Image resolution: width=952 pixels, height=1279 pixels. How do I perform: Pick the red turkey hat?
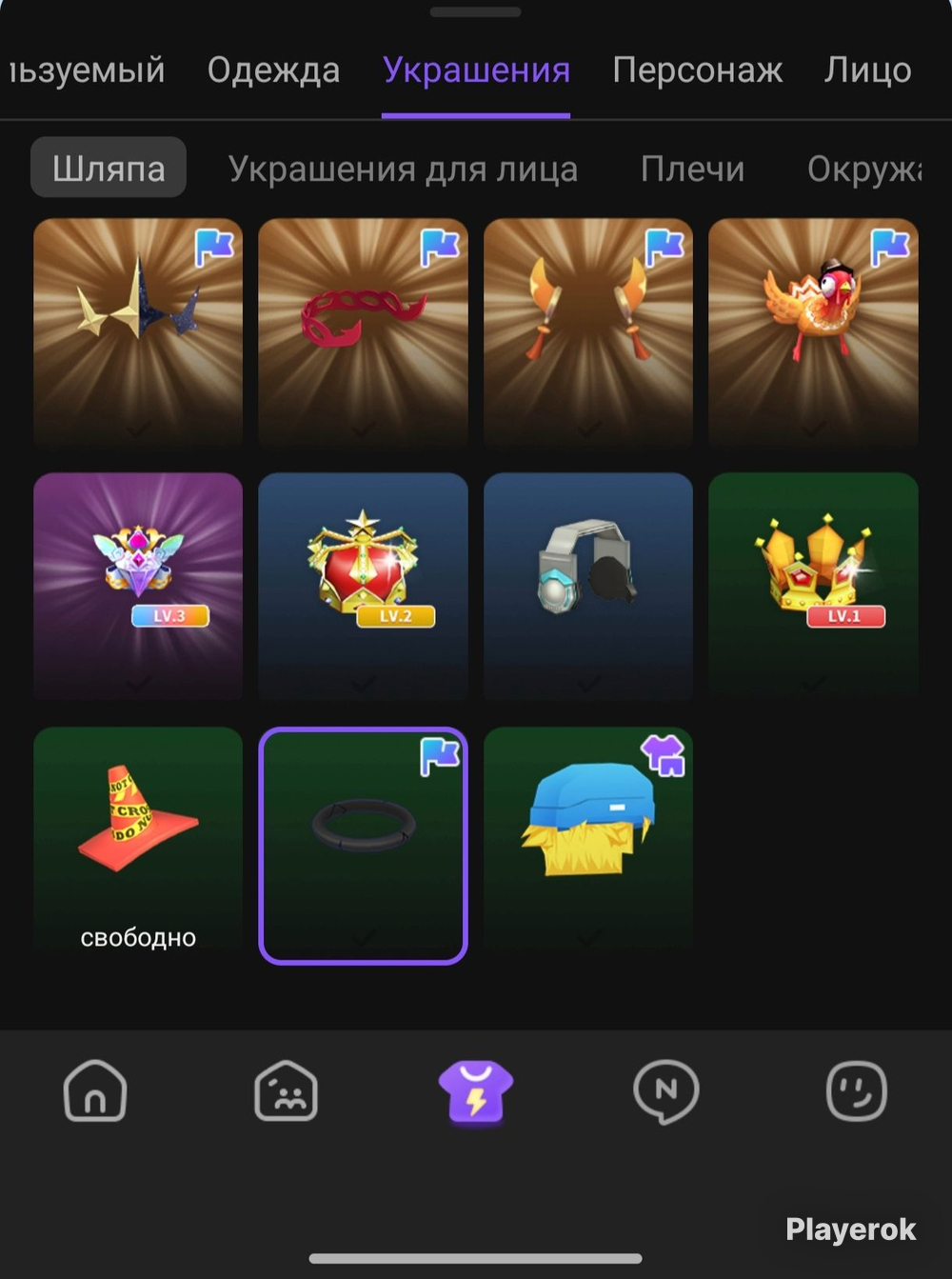[813, 332]
